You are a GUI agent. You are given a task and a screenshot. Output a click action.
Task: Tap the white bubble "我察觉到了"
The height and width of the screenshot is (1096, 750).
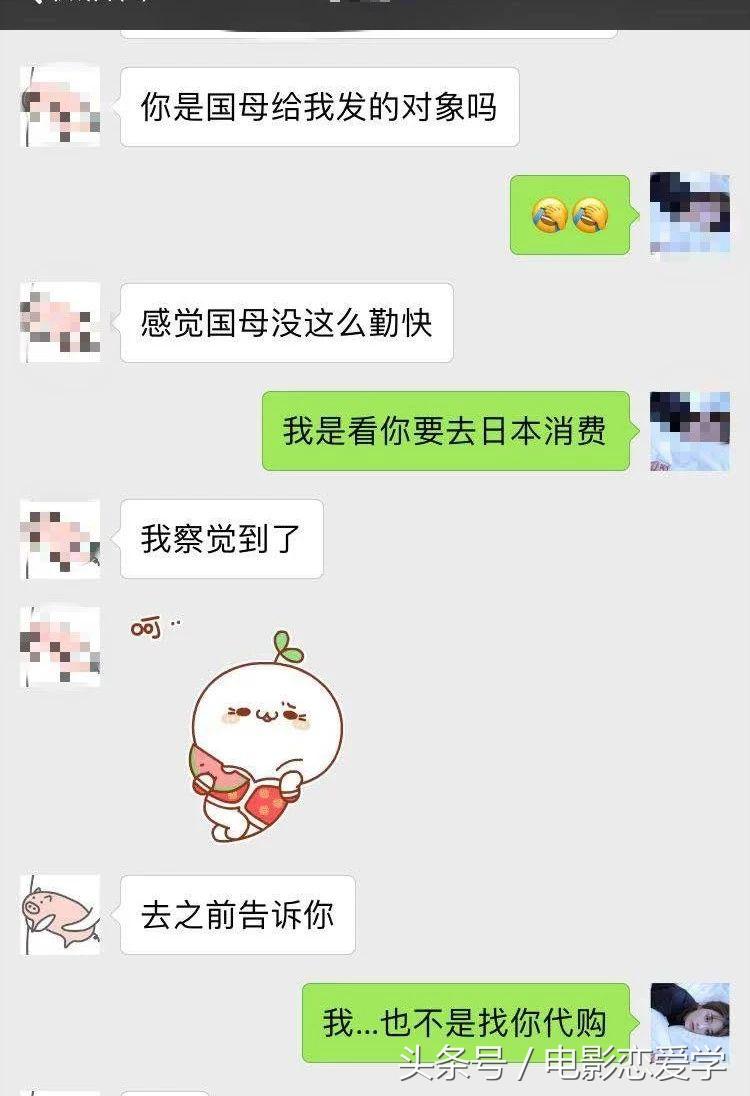(220, 537)
